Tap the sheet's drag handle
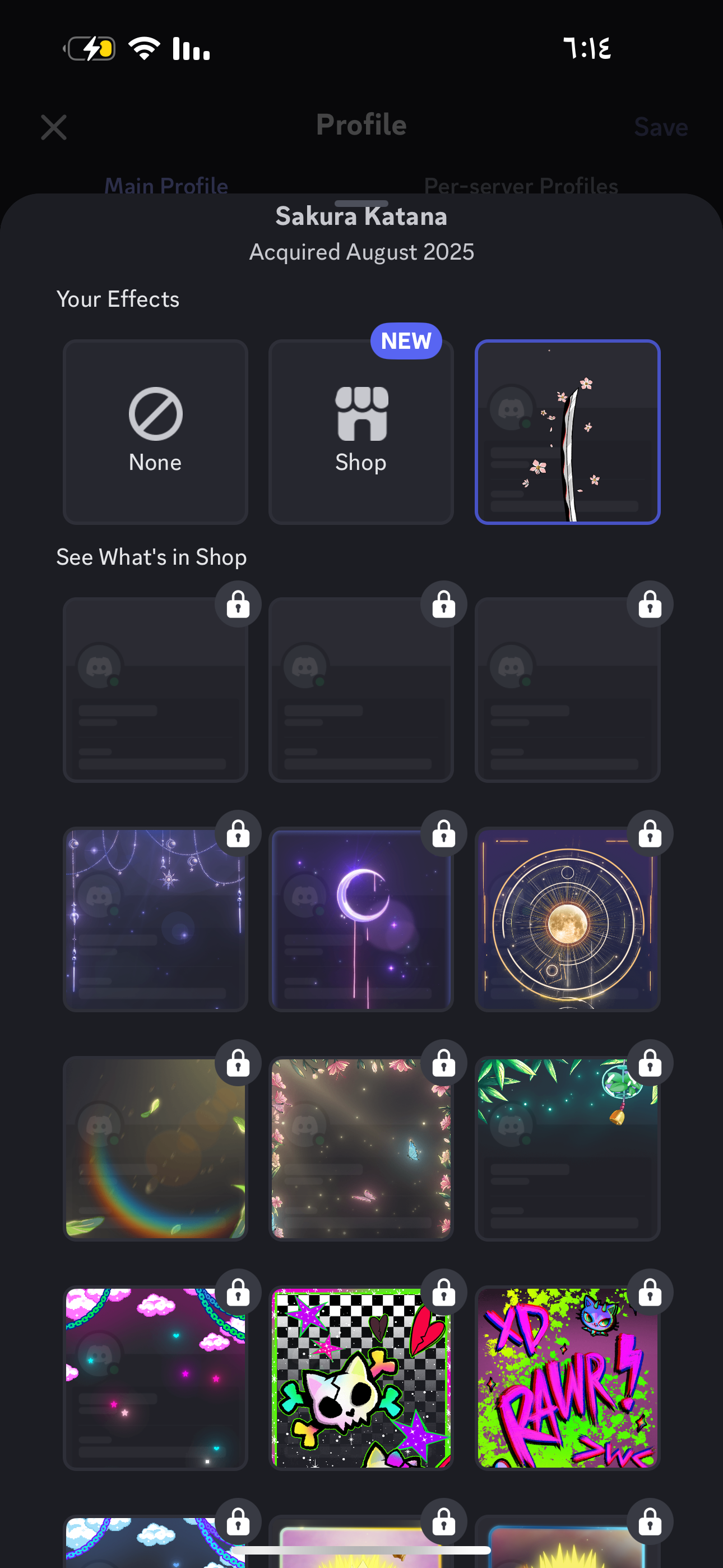 [361, 204]
